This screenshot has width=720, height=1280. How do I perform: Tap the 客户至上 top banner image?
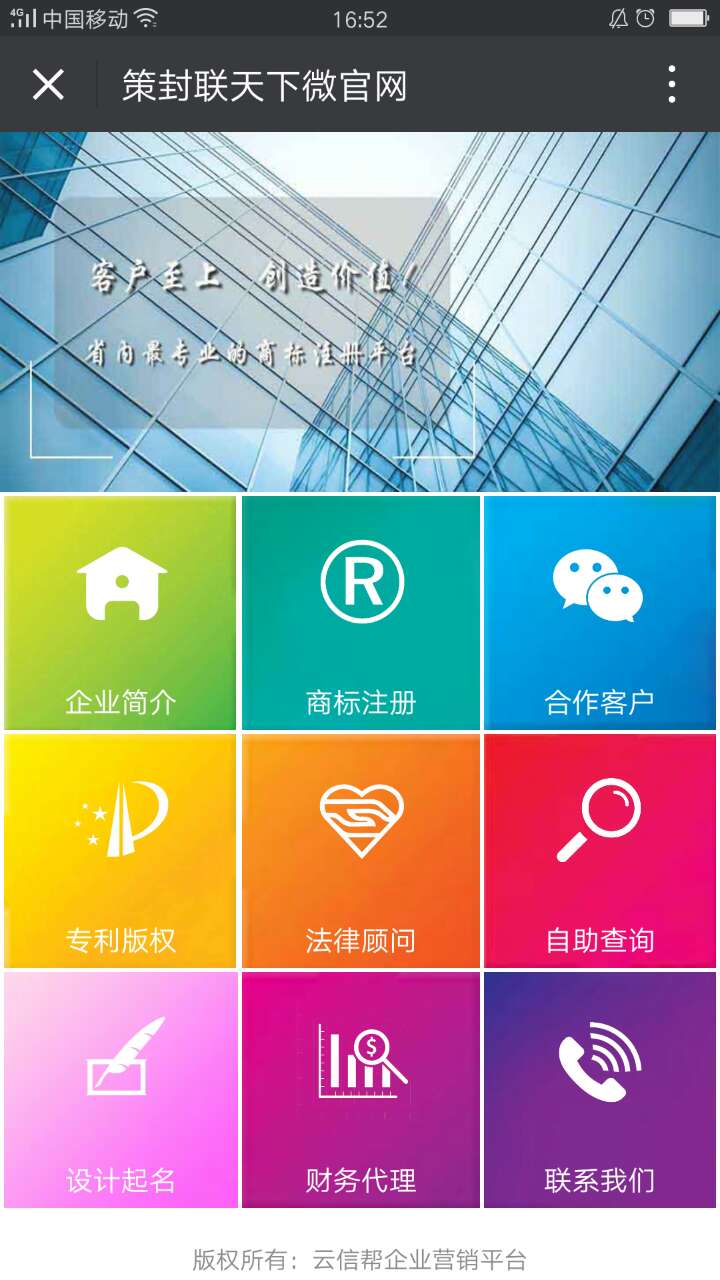(x=360, y=312)
